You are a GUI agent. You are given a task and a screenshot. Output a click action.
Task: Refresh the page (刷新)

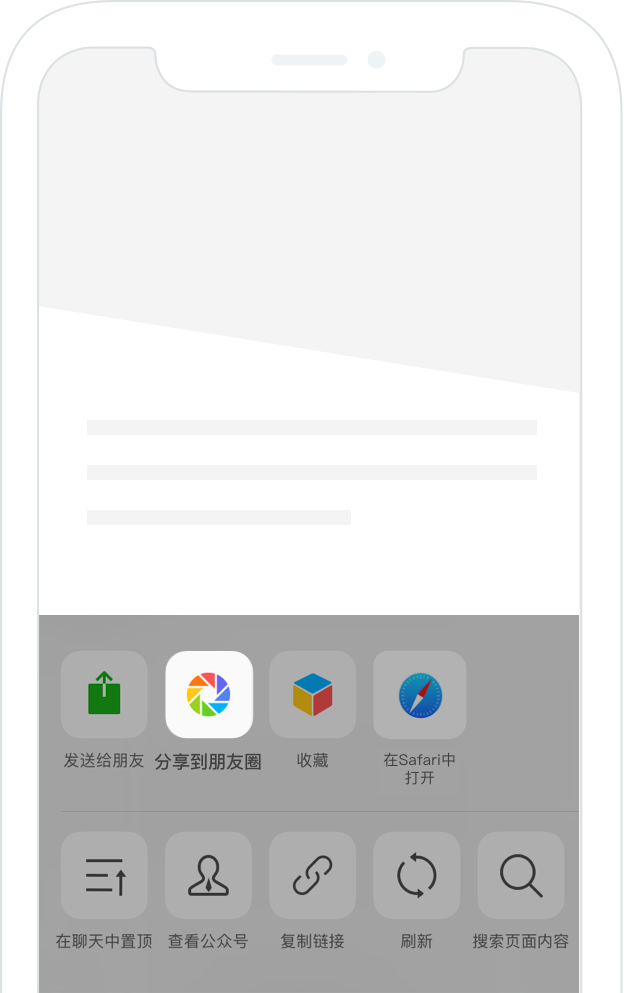pyautogui.click(x=416, y=875)
